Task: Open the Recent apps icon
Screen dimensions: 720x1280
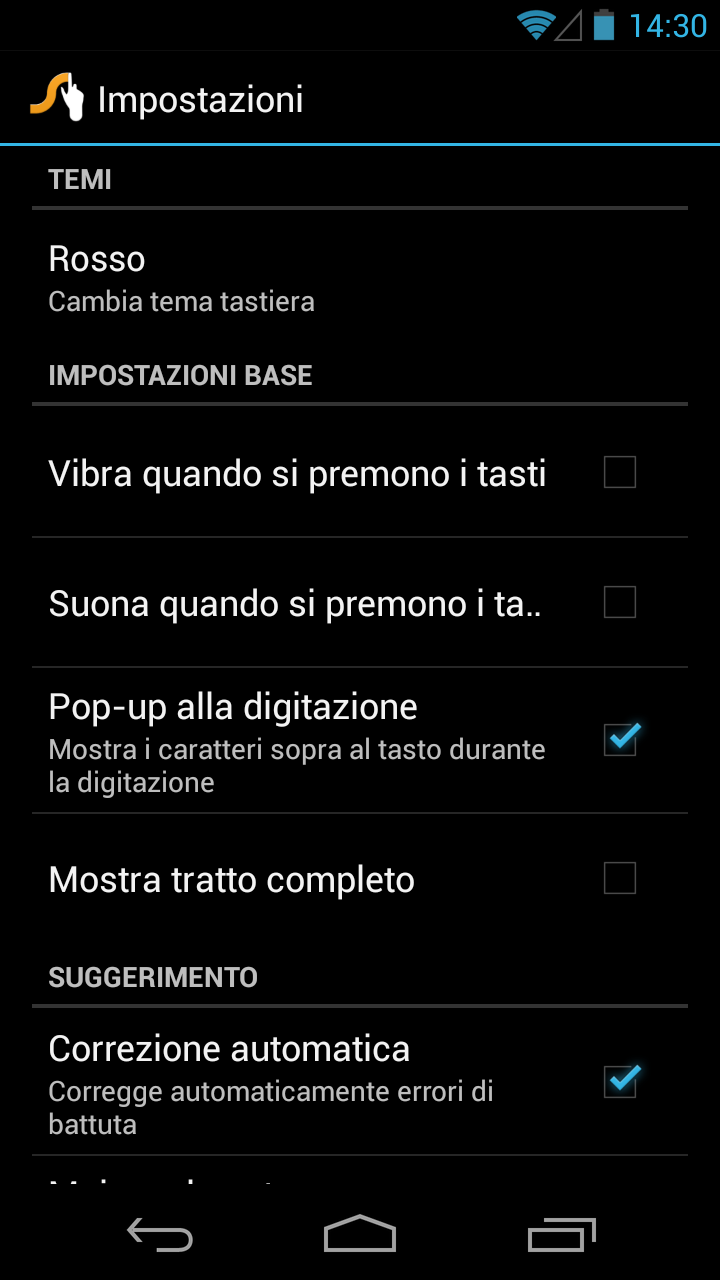Action: [560, 1235]
